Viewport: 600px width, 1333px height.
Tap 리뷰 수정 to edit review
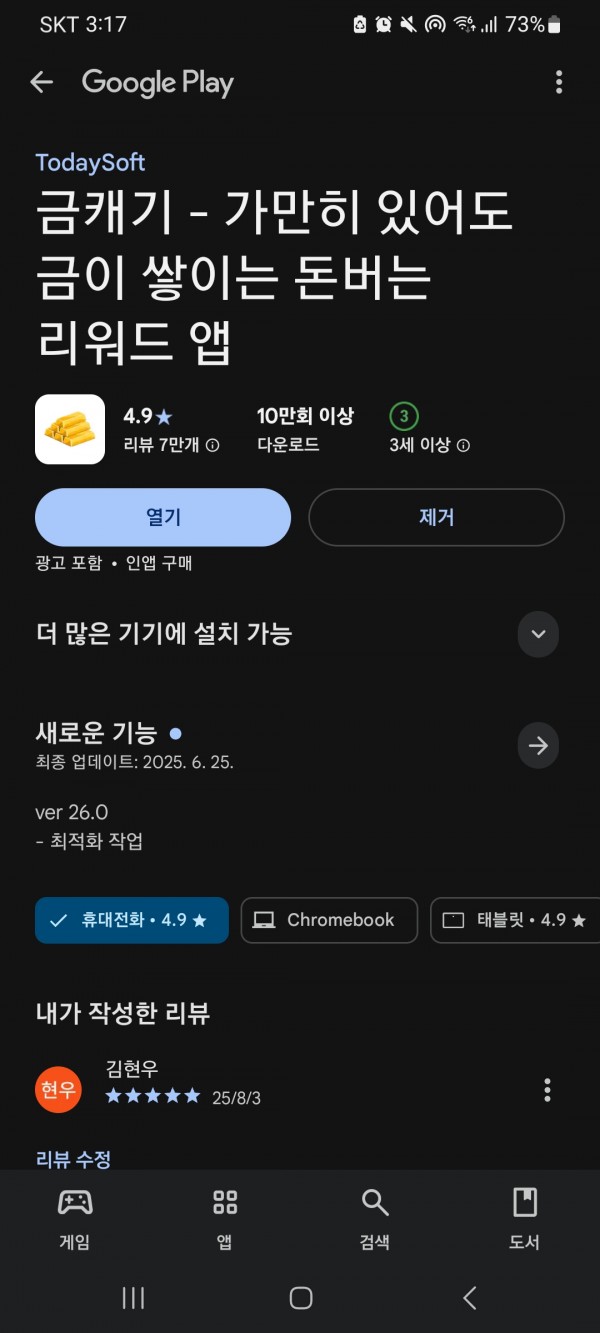coord(73,1159)
